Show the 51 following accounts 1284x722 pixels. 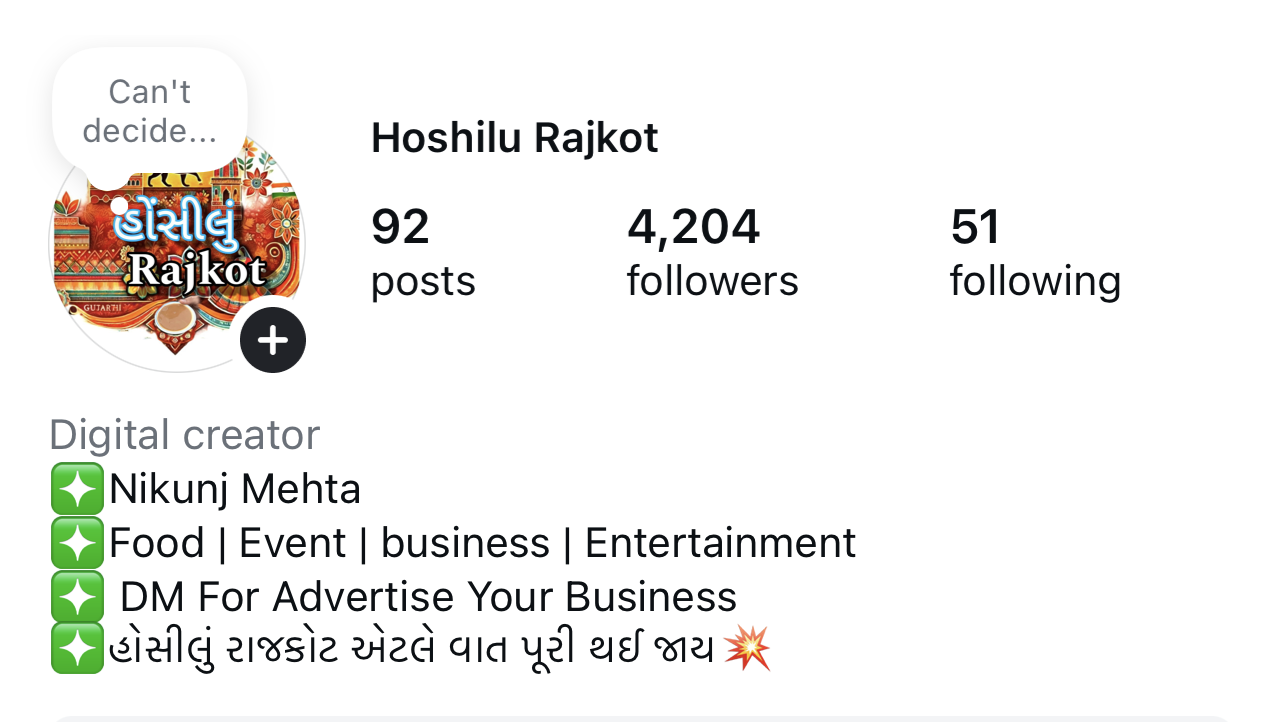pyautogui.click(x=1034, y=253)
